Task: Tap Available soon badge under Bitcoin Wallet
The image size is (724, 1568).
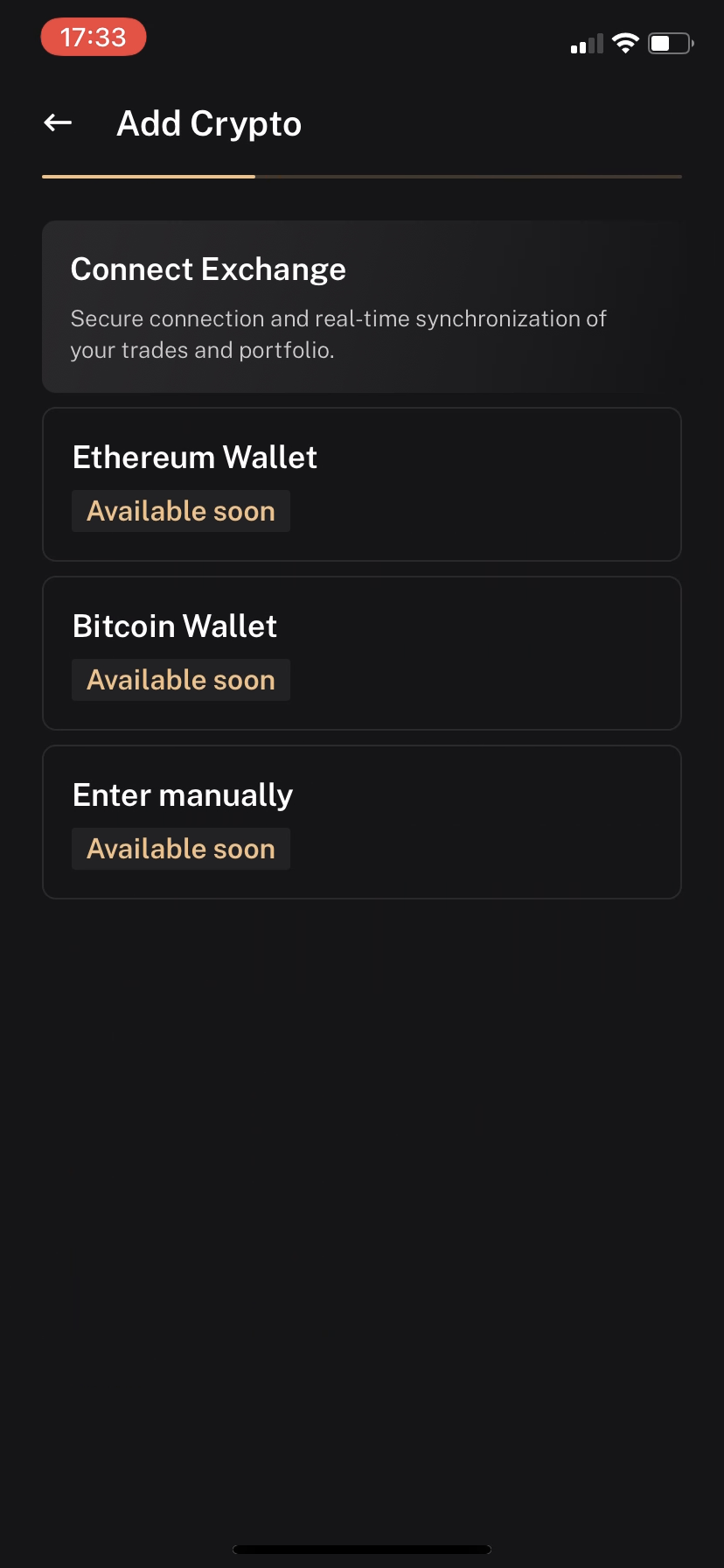Action: (180, 679)
